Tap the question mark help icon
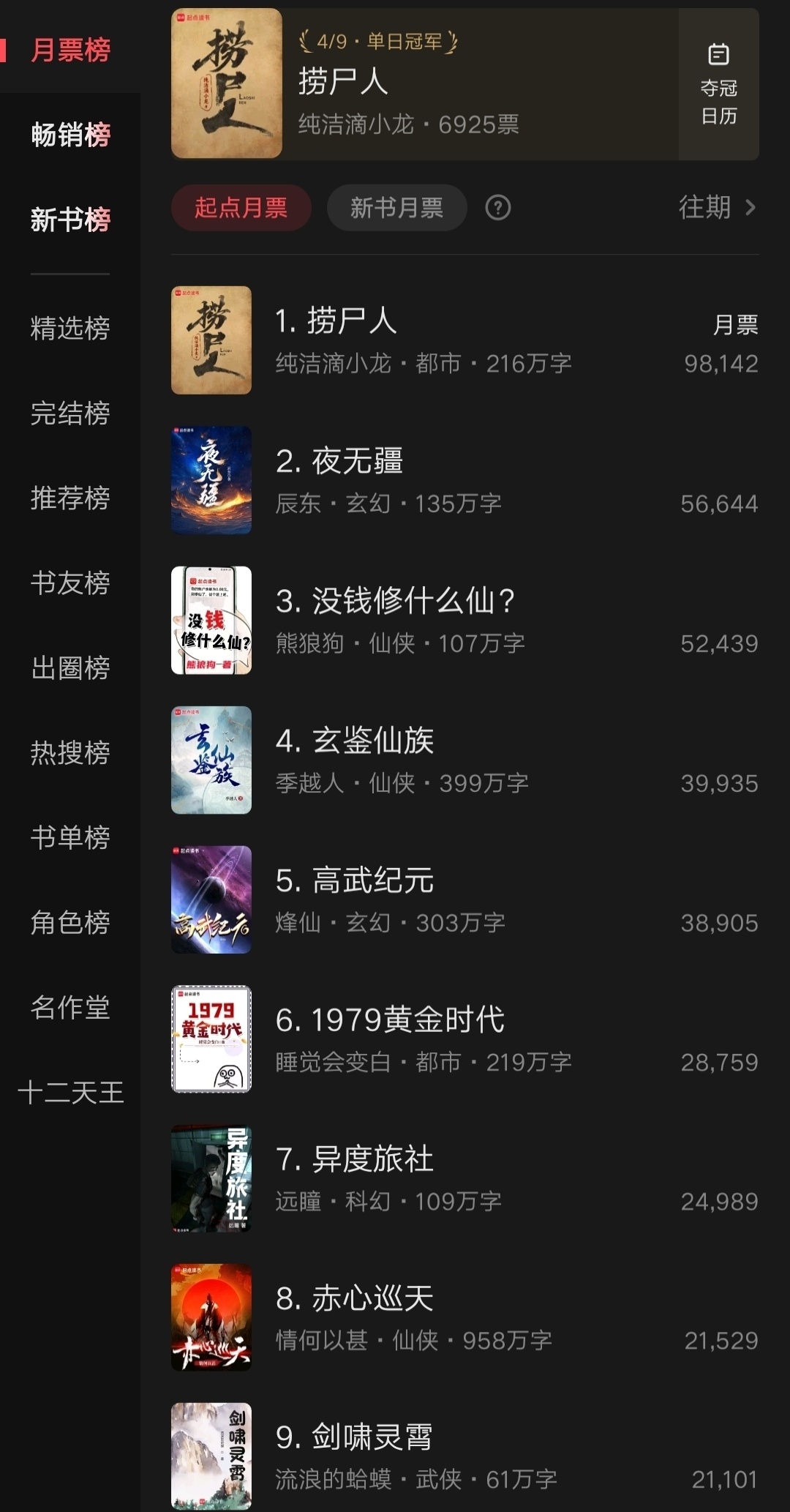 point(498,208)
